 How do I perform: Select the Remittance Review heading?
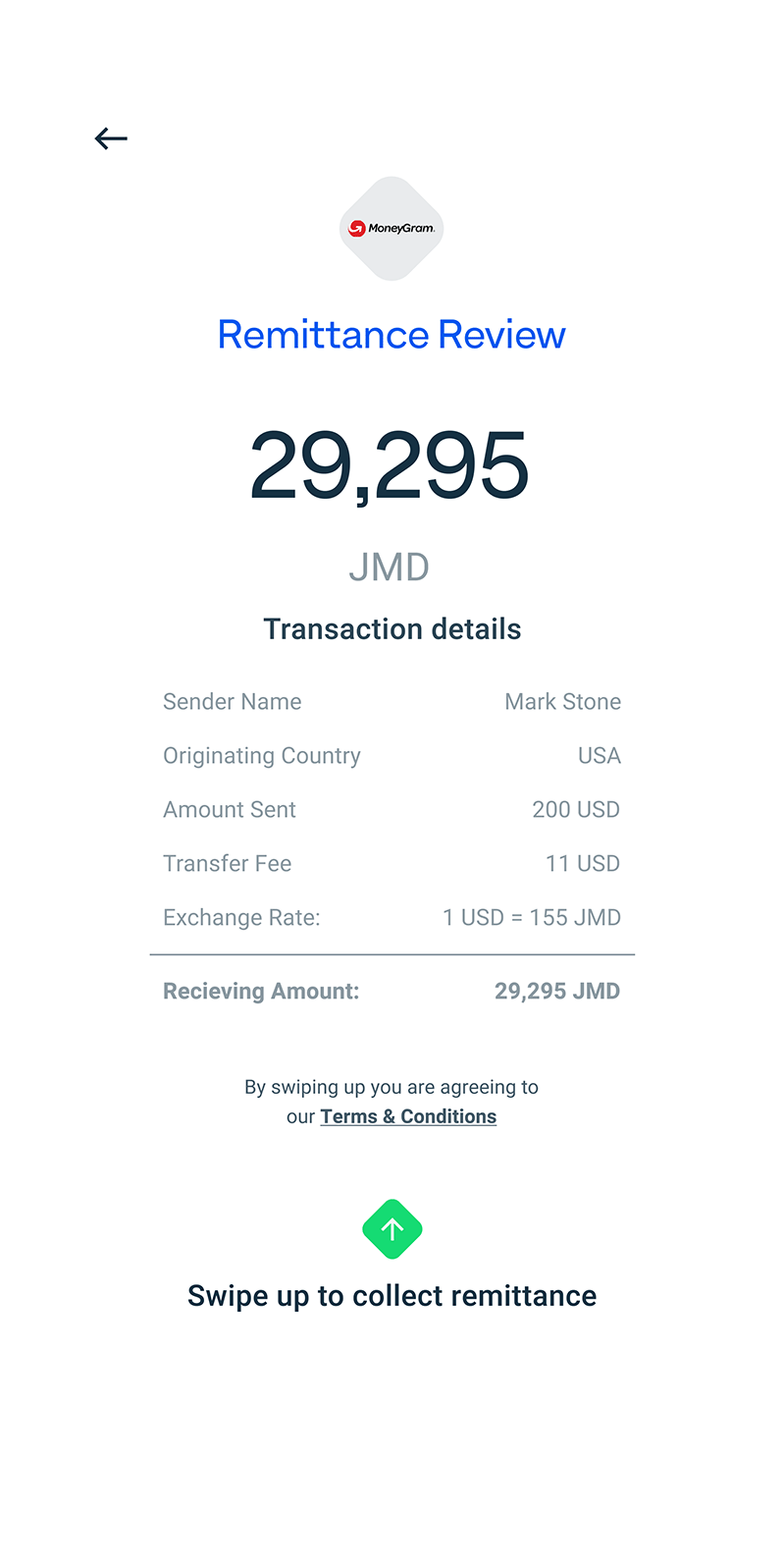pos(392,335)
